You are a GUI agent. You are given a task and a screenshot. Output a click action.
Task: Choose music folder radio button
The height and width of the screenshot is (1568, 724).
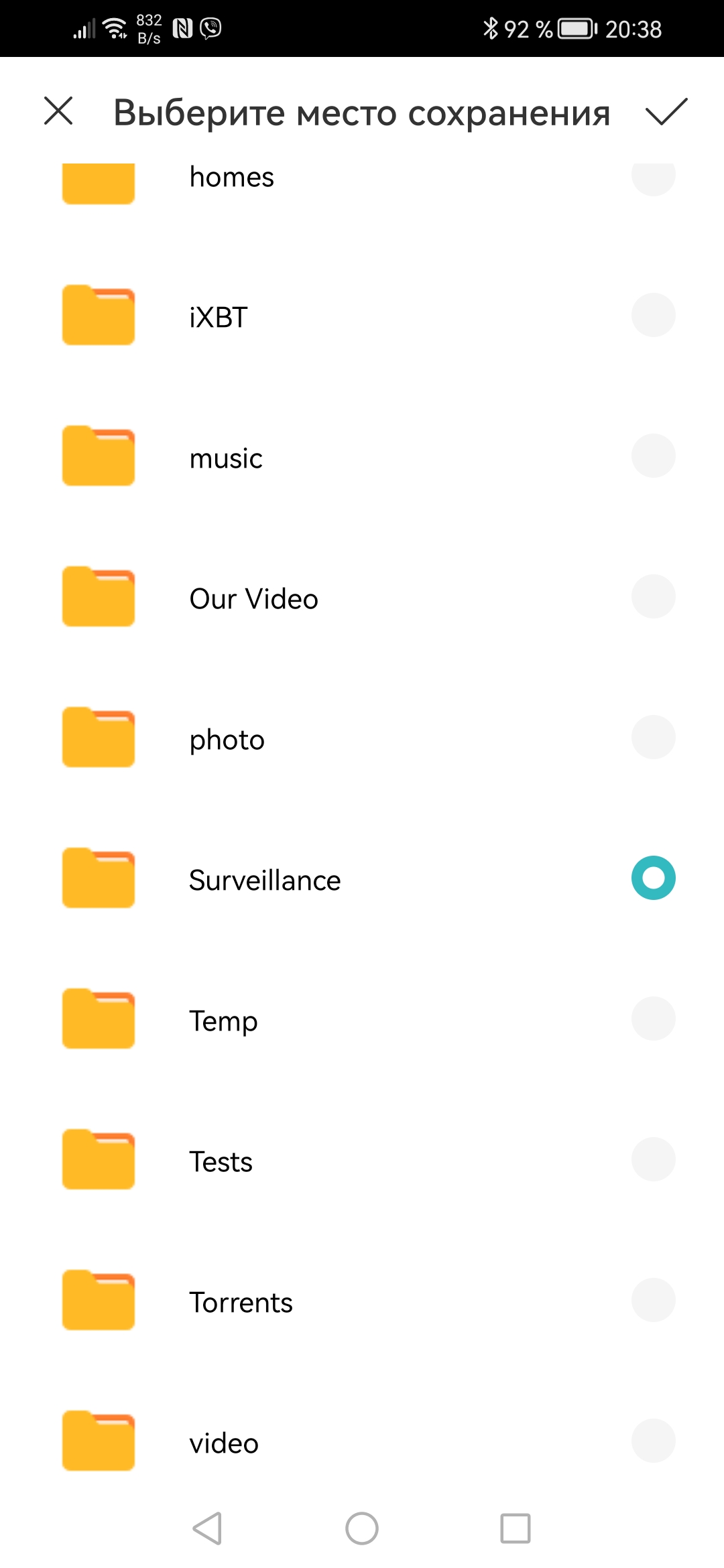pos(653,456)
